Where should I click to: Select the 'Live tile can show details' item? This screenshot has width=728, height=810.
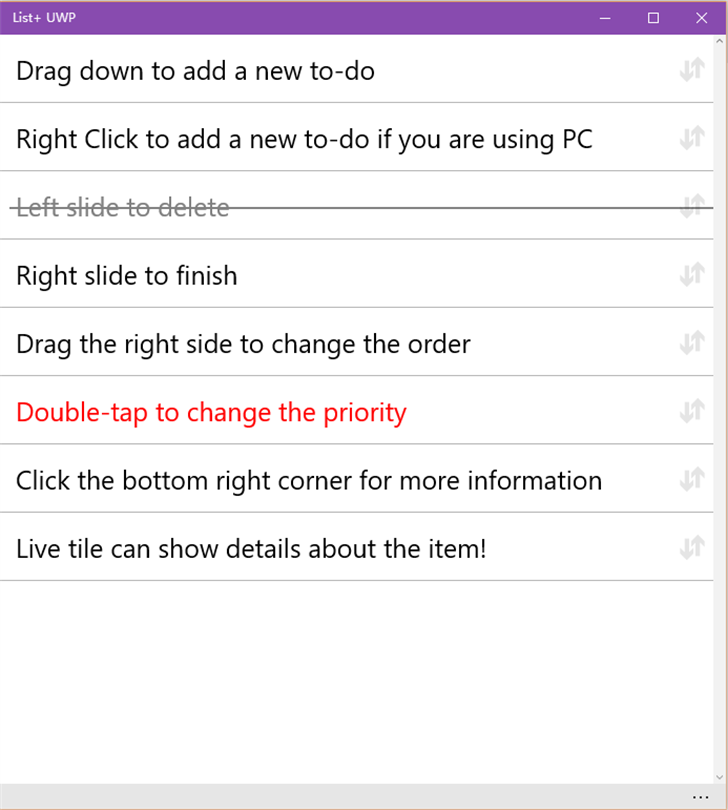click(251, 548)
